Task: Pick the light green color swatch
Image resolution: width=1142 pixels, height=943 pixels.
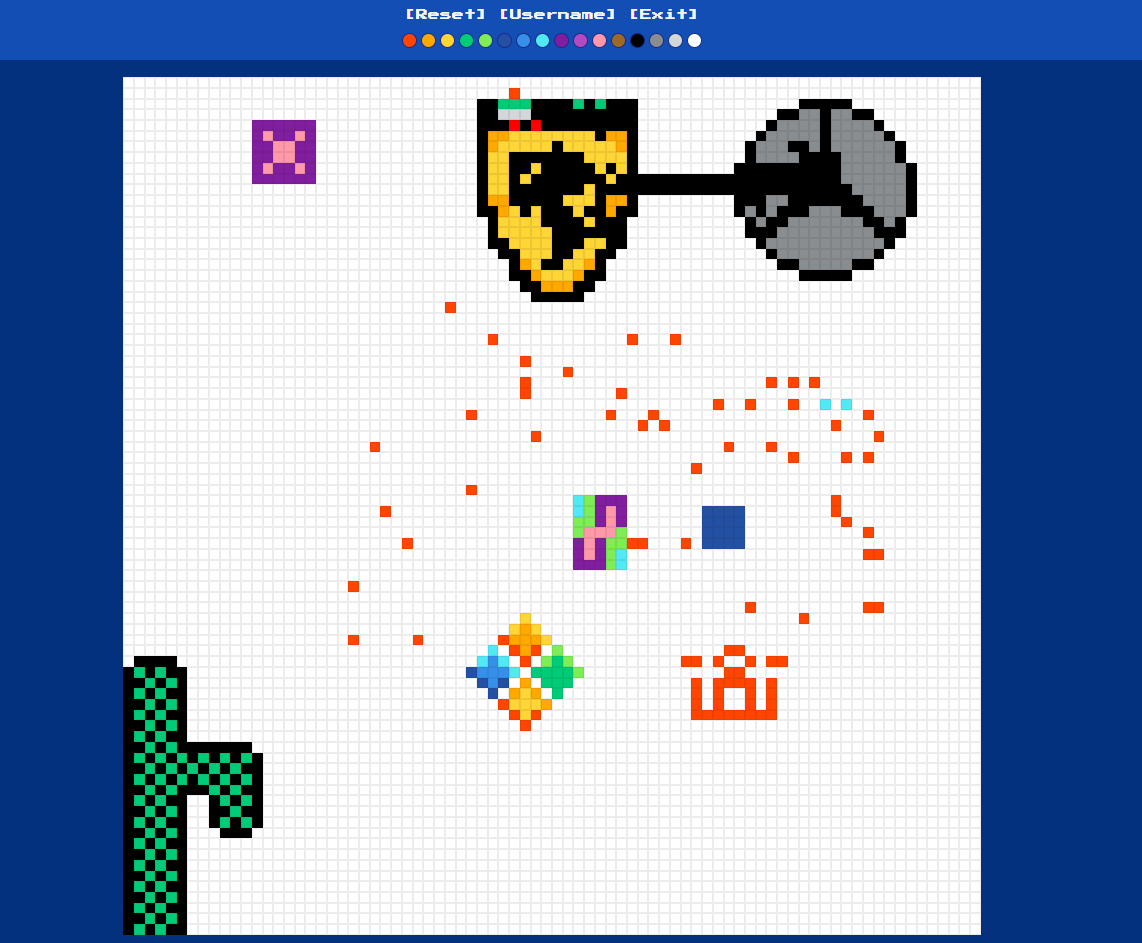Action: [x=485, y=41]
